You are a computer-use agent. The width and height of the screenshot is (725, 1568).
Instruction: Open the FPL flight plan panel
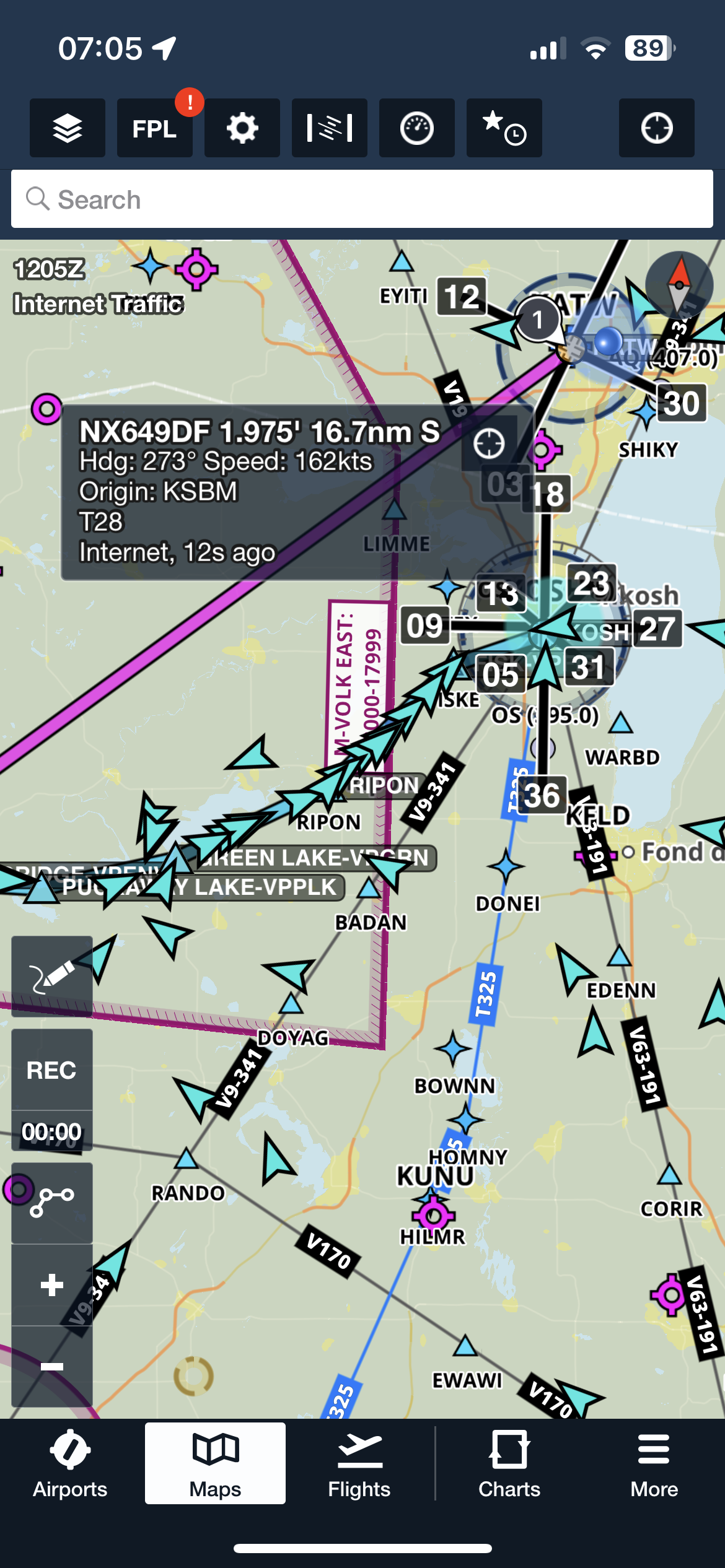click(155, 128)
